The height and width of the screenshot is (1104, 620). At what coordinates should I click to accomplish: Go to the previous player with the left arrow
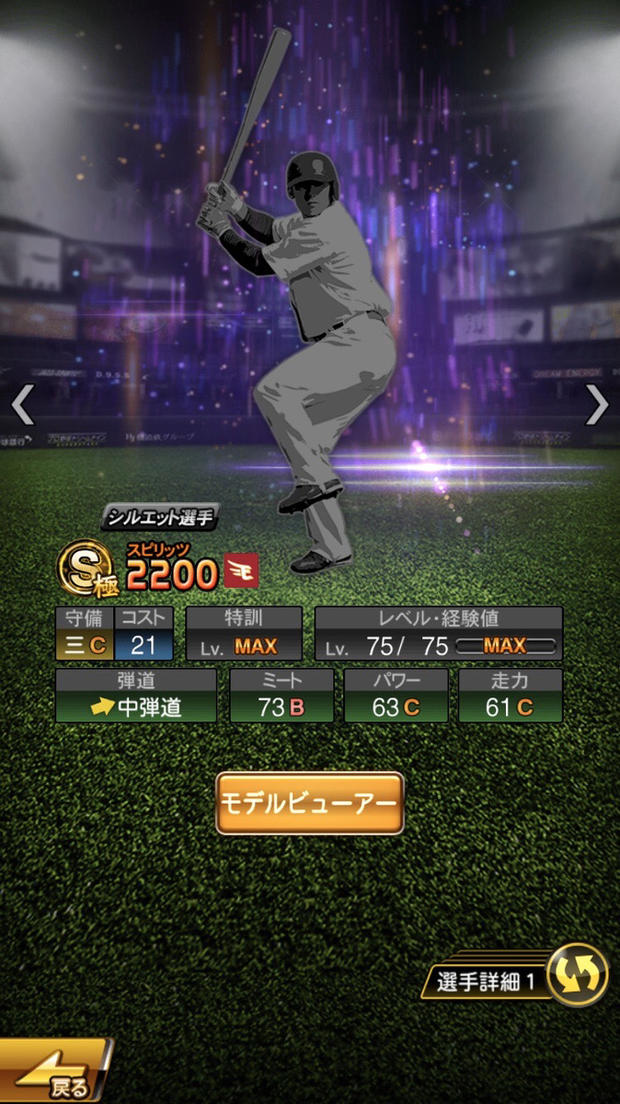tap(23, 405)
